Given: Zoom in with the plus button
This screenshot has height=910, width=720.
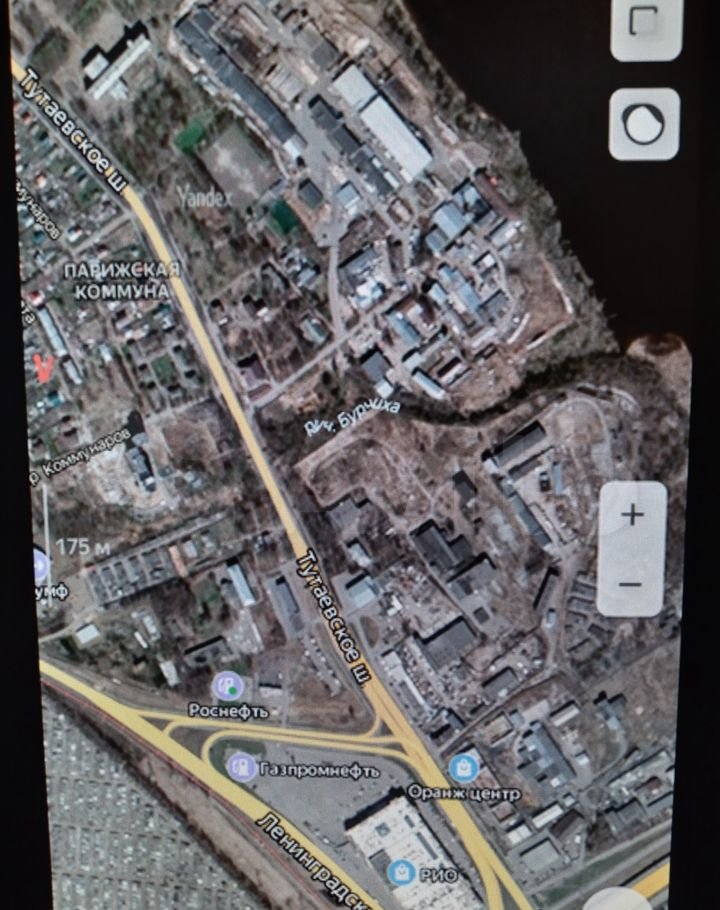Looking at the screenshot, I should click(631, 515).
